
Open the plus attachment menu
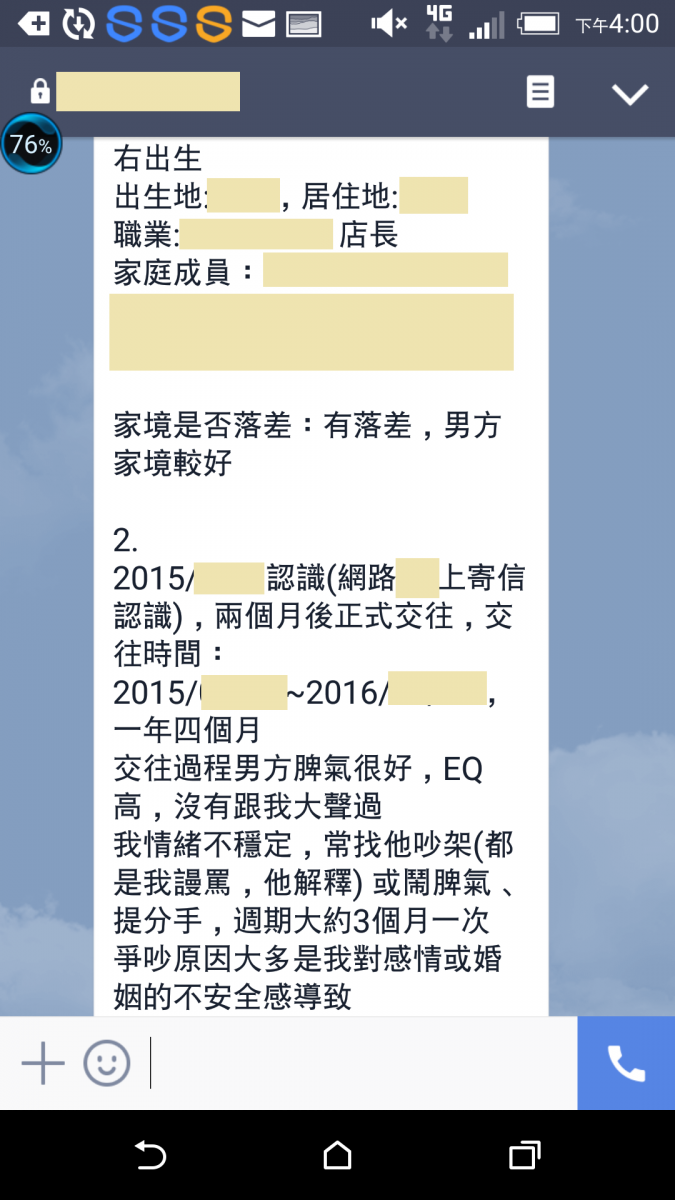coord(43,1063)
